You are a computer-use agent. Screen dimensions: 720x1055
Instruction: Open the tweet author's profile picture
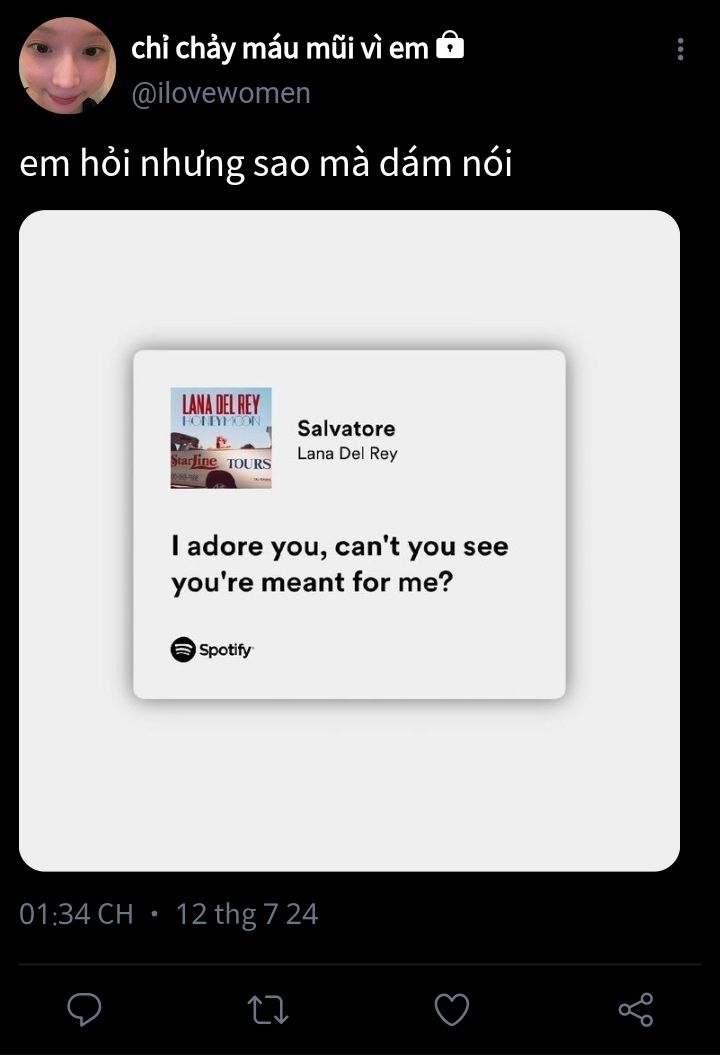point(67,66)
